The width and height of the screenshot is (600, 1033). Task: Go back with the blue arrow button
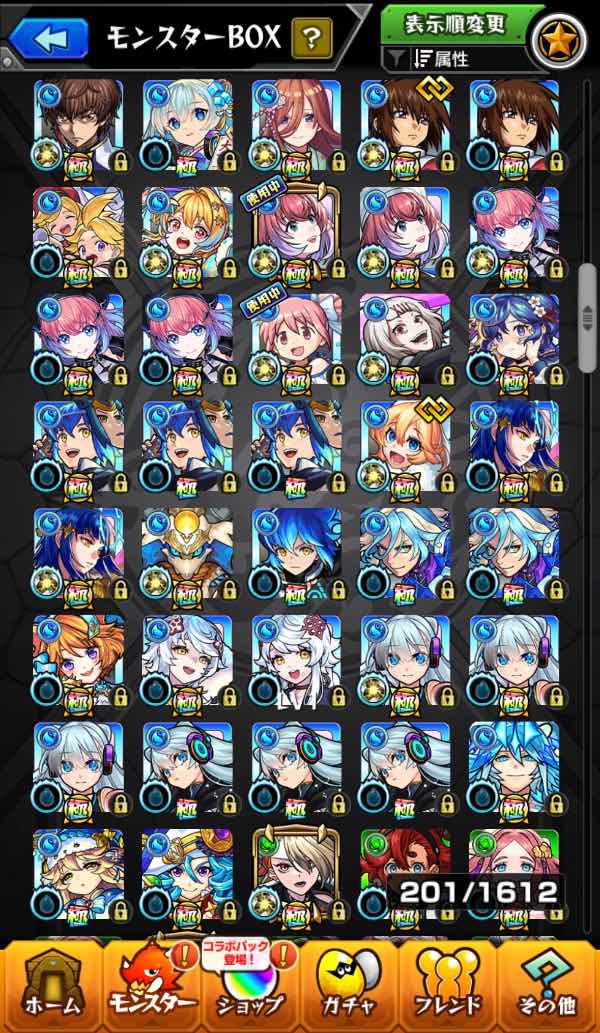tap(48, 40)
